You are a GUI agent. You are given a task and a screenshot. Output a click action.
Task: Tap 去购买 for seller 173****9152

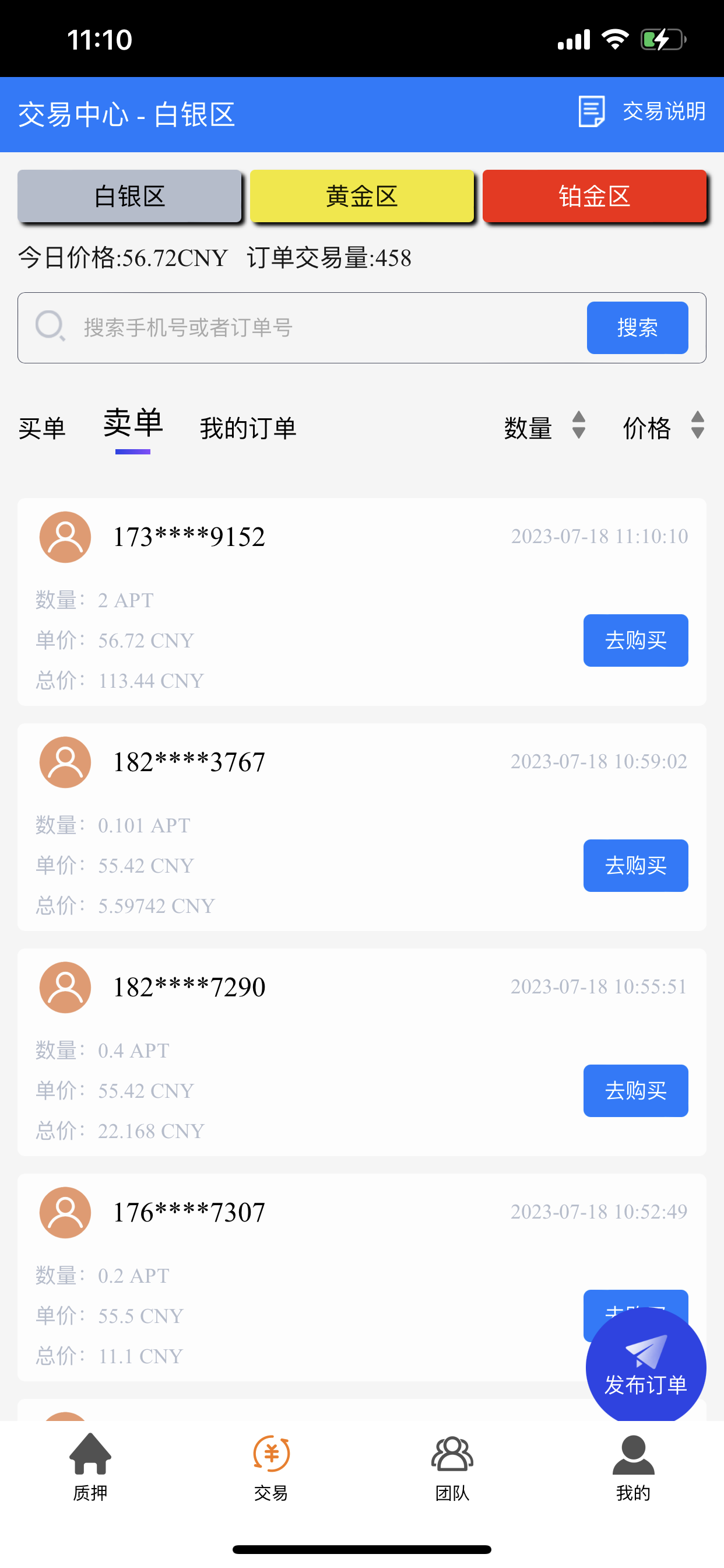[636, 640]
